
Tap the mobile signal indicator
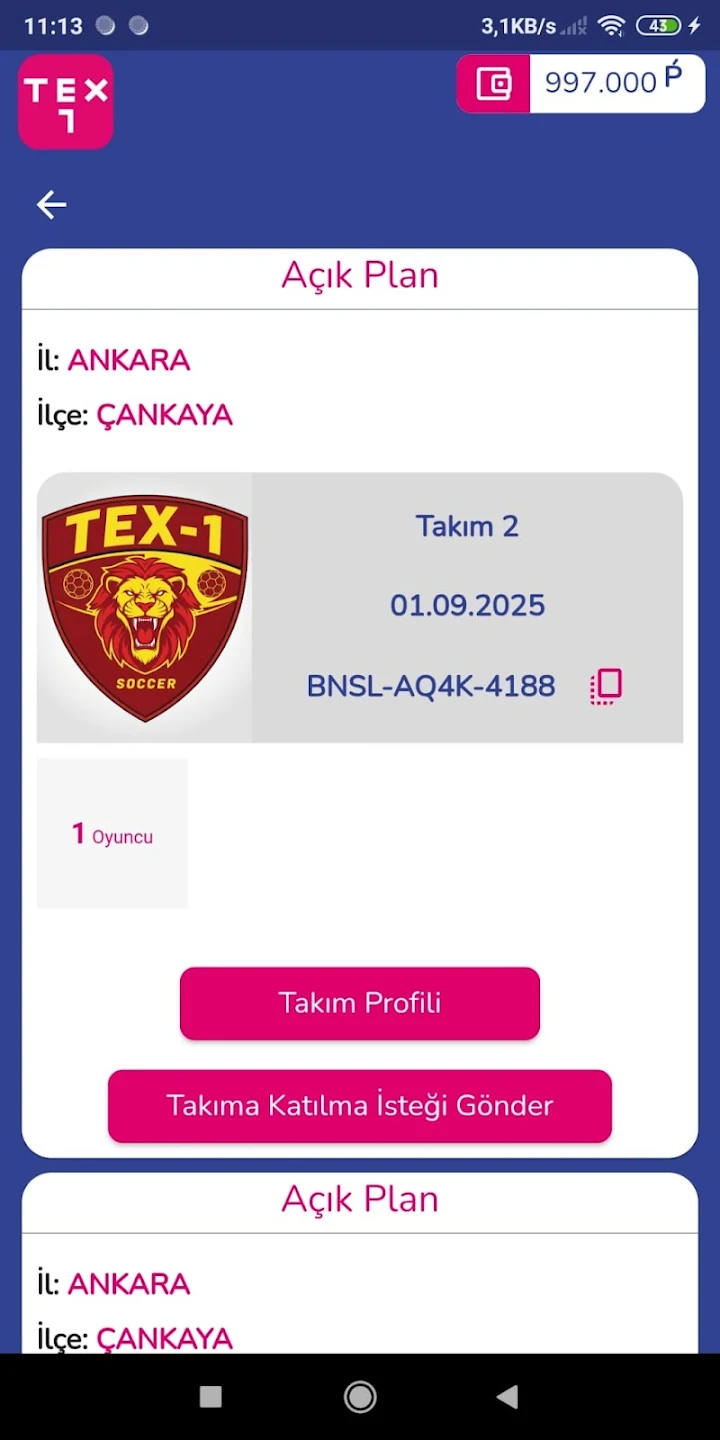coord(571,26)
